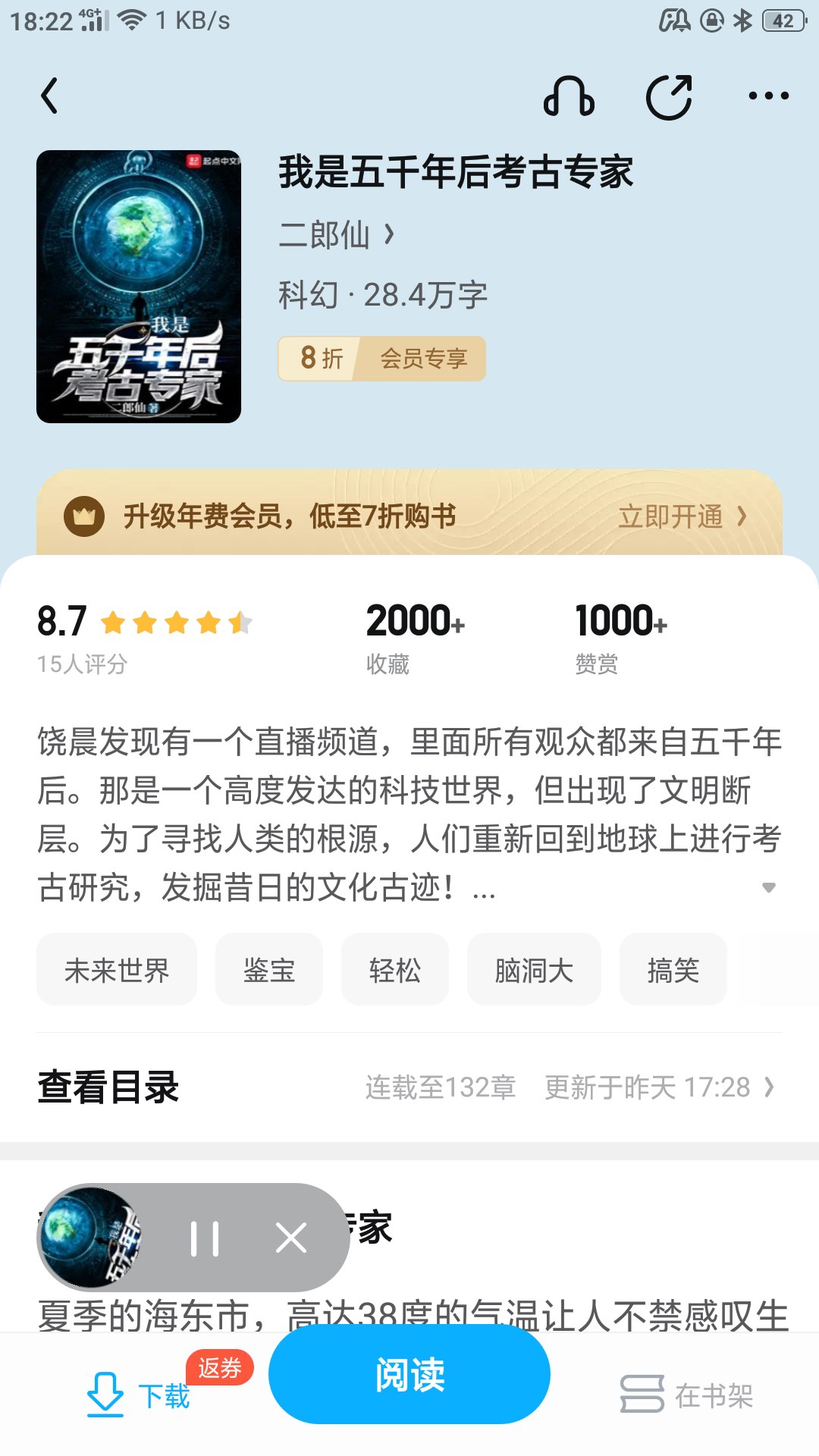Start reading with 阅读 button
Screen dimensions: 819x1456
click(x=409, y=1374)
